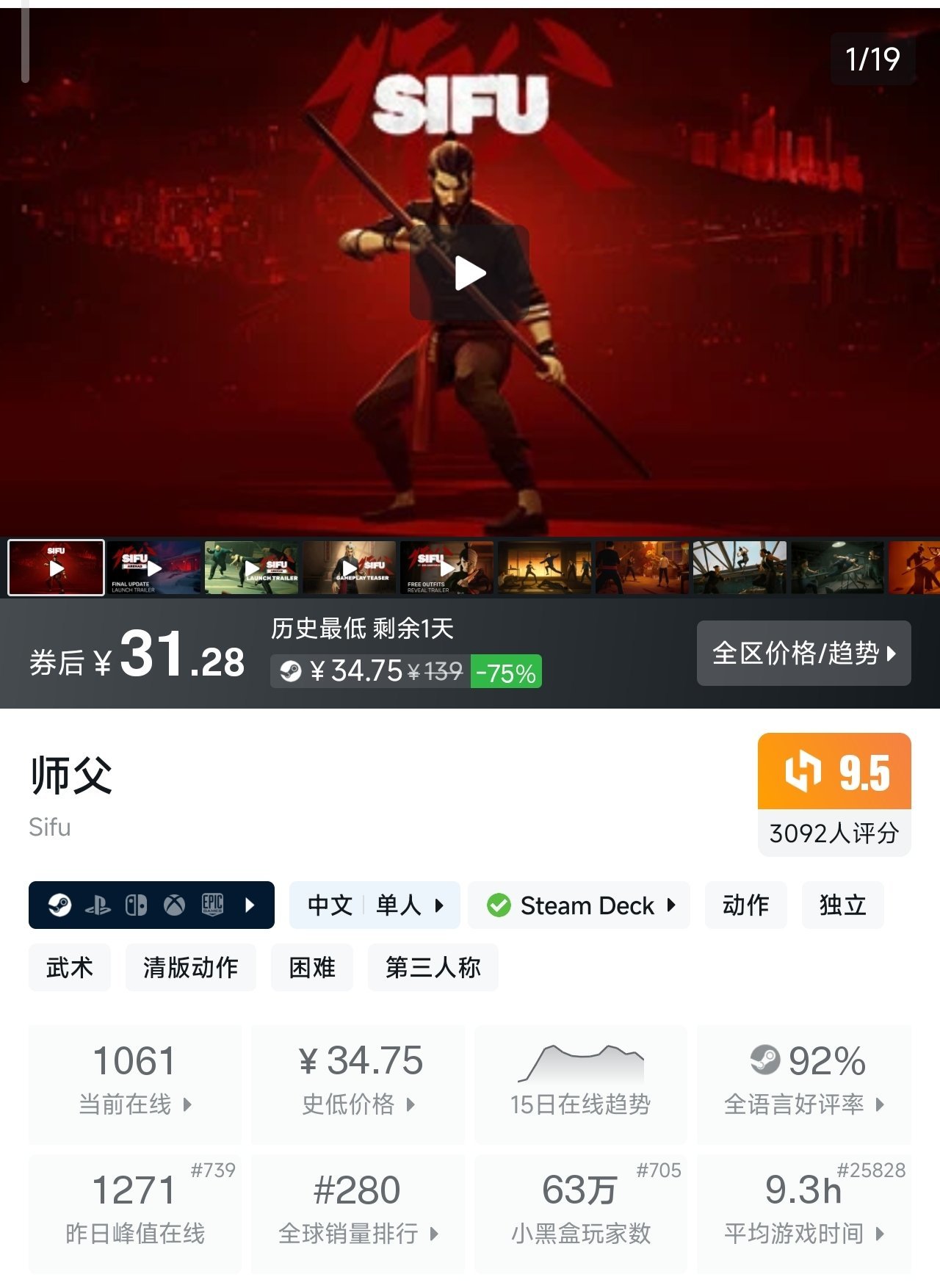Open 当前在线 player count details
The image size is (940, 1288).
coord(135,1084)
